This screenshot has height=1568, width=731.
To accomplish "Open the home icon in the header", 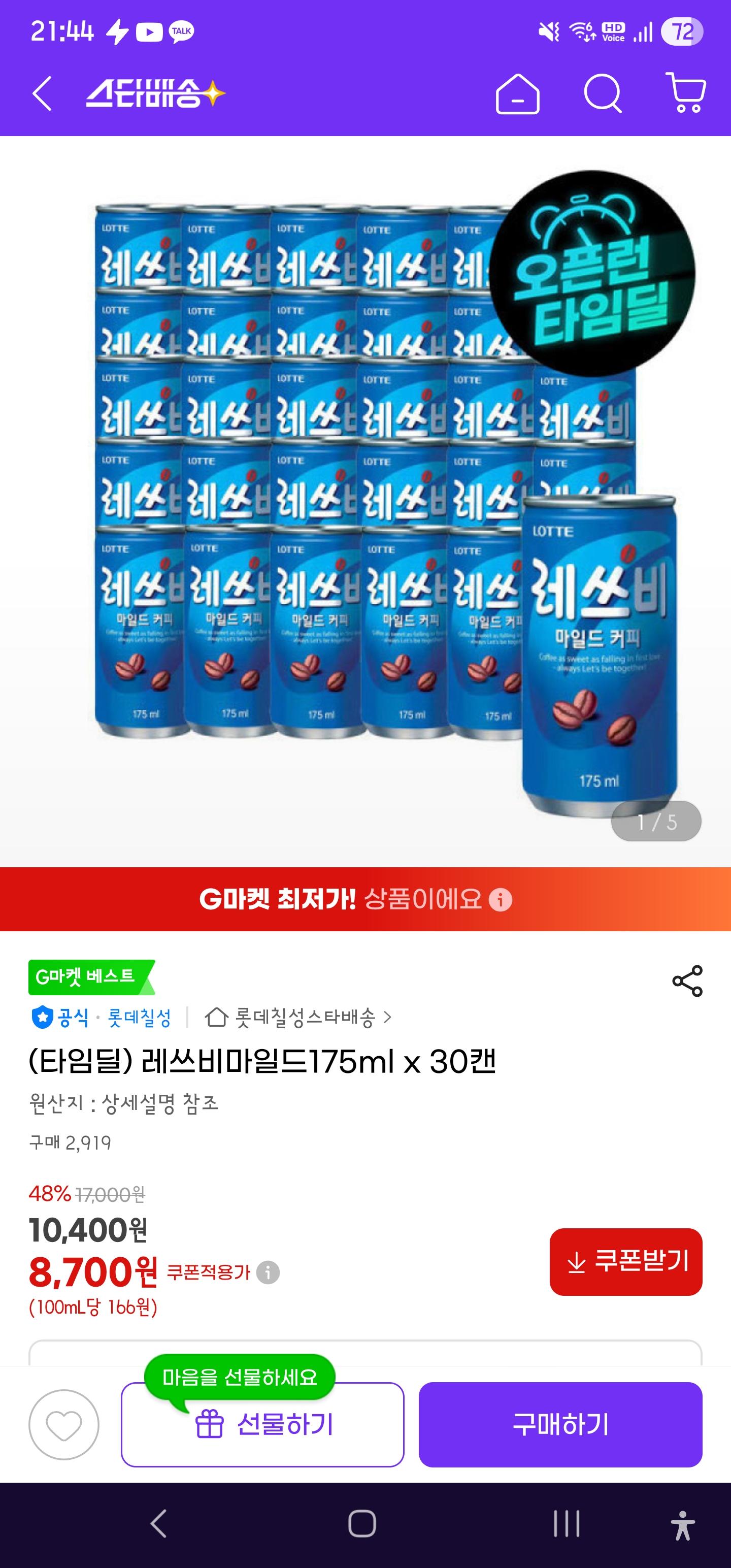I will 517,94.
